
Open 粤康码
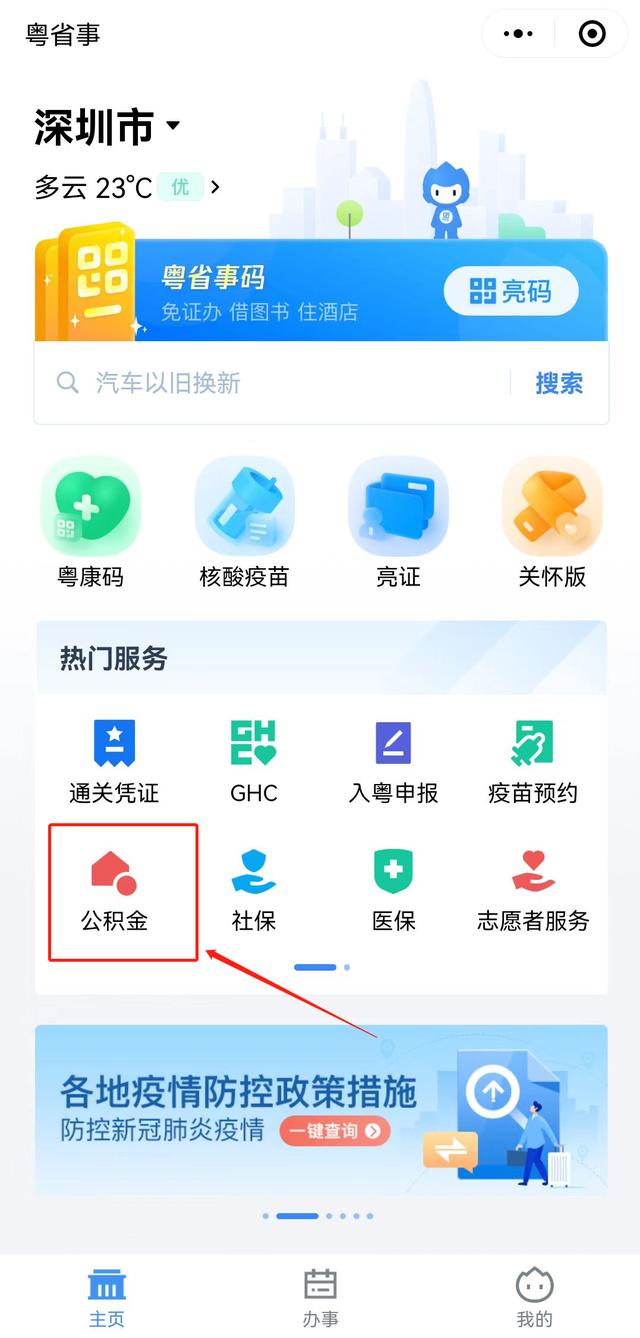[x=90, y=521]
